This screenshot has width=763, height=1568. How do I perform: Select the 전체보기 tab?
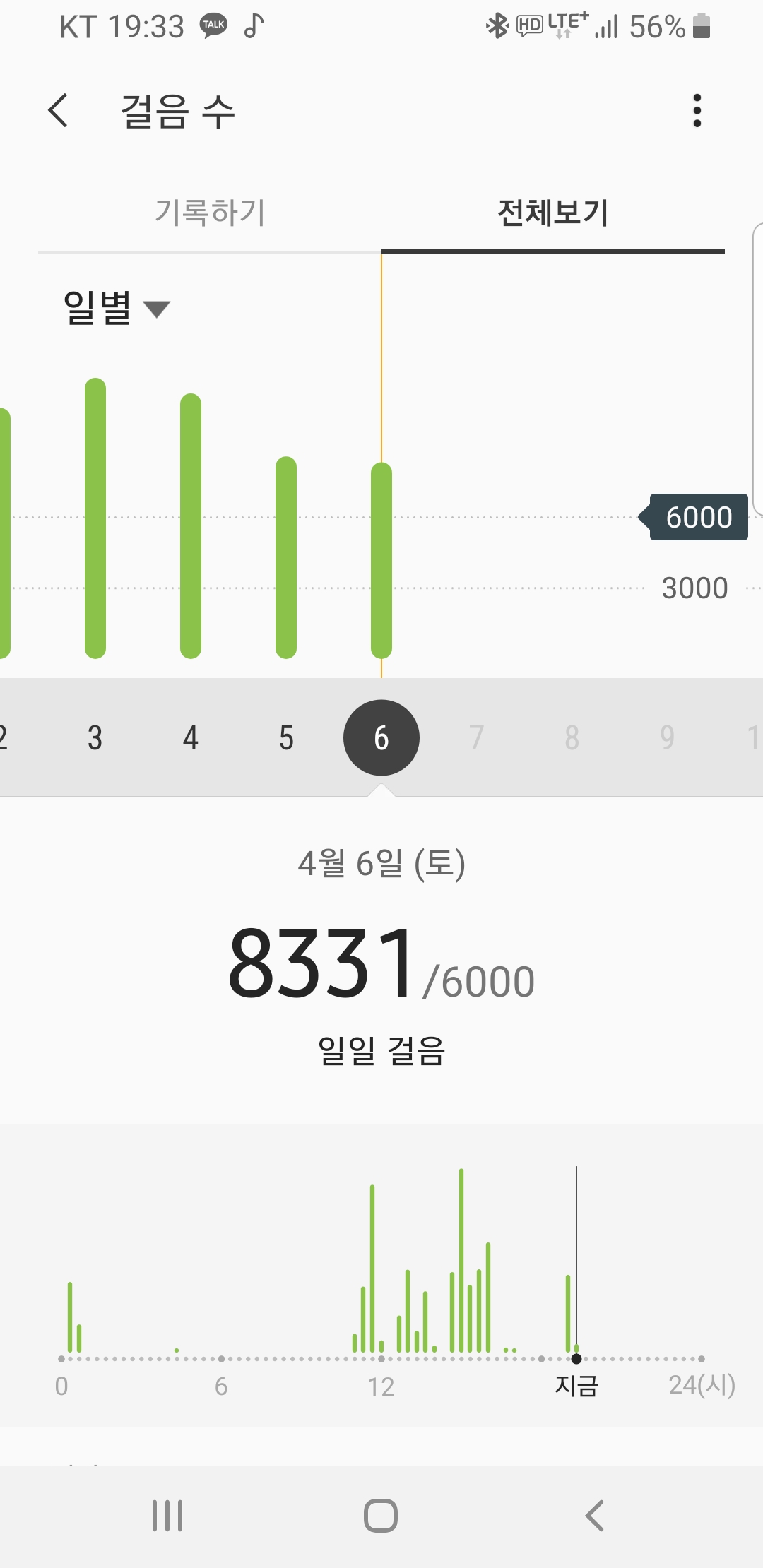coord(552,213)
